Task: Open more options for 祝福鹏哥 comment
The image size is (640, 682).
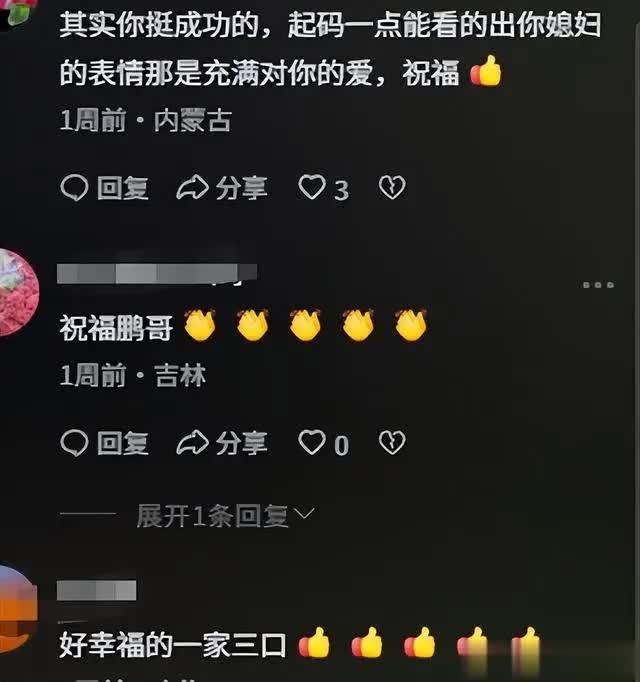Action: point(598,285)
